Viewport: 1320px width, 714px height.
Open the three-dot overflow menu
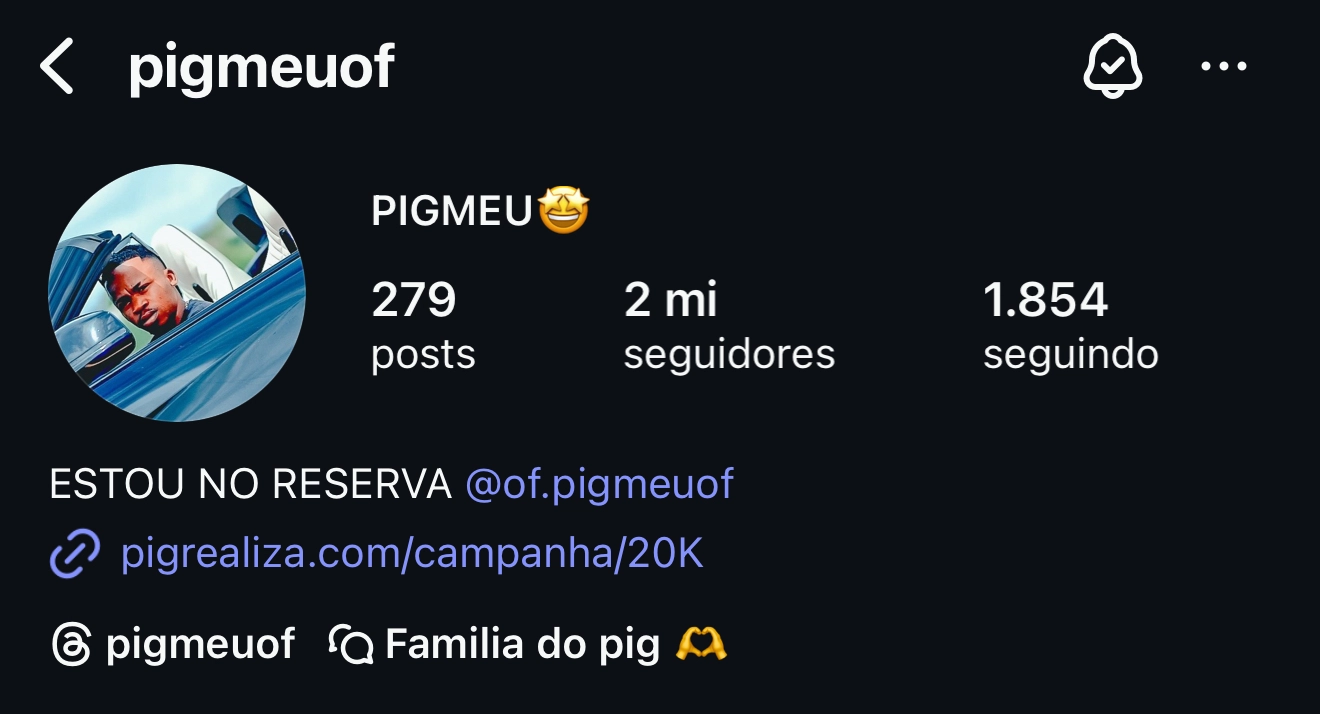(1223, 67)
